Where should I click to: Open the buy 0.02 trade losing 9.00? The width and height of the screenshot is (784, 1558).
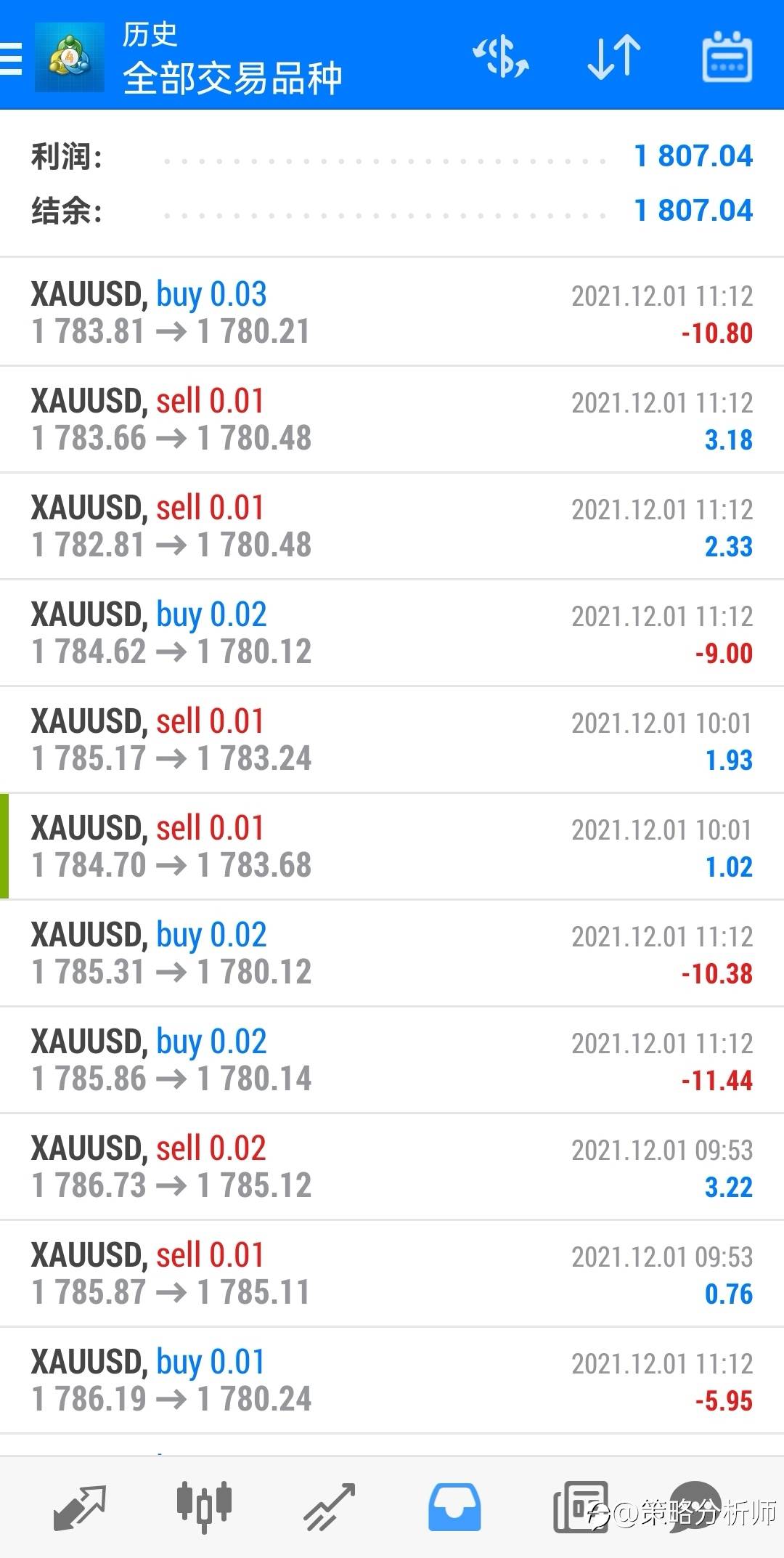(x=392, y=633)
